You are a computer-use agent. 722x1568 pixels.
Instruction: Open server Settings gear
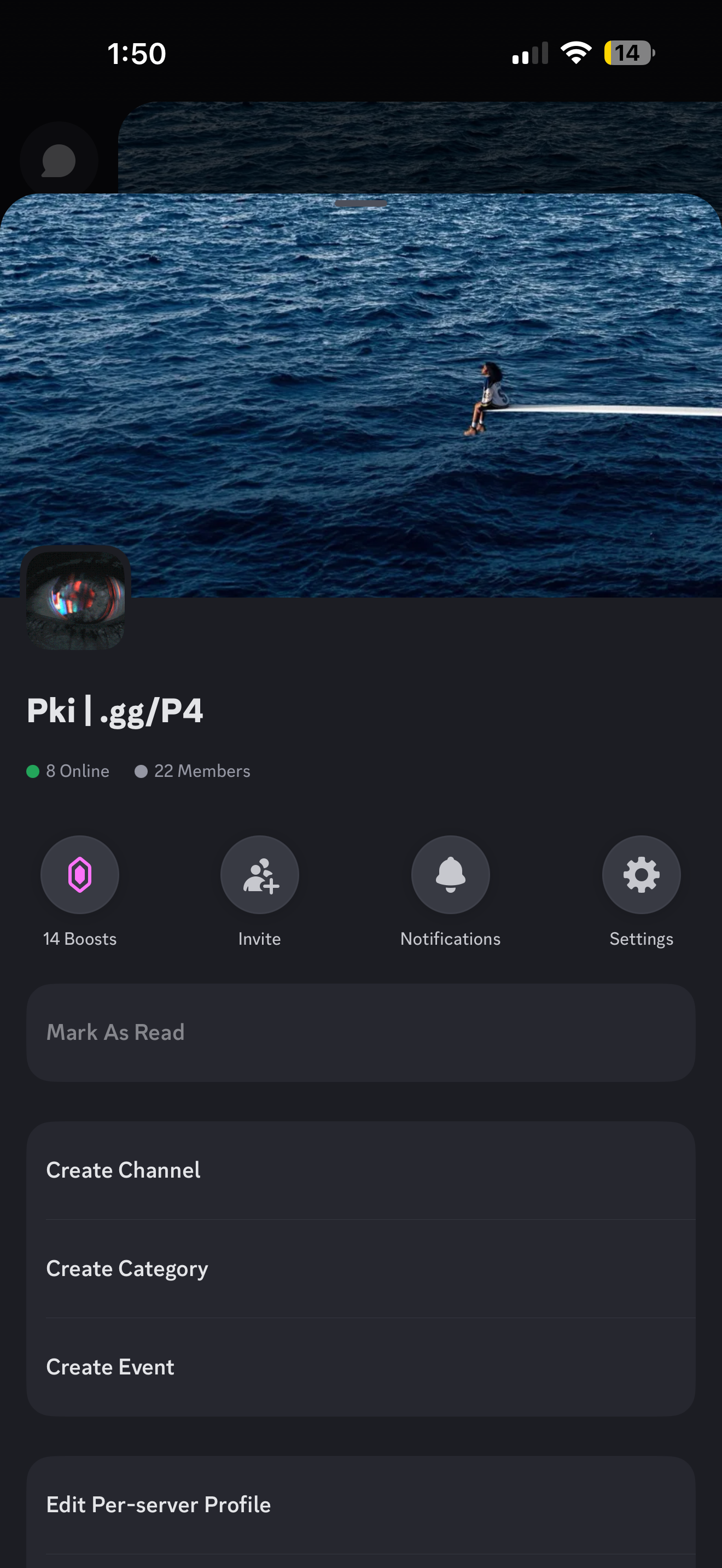point(641,874)
